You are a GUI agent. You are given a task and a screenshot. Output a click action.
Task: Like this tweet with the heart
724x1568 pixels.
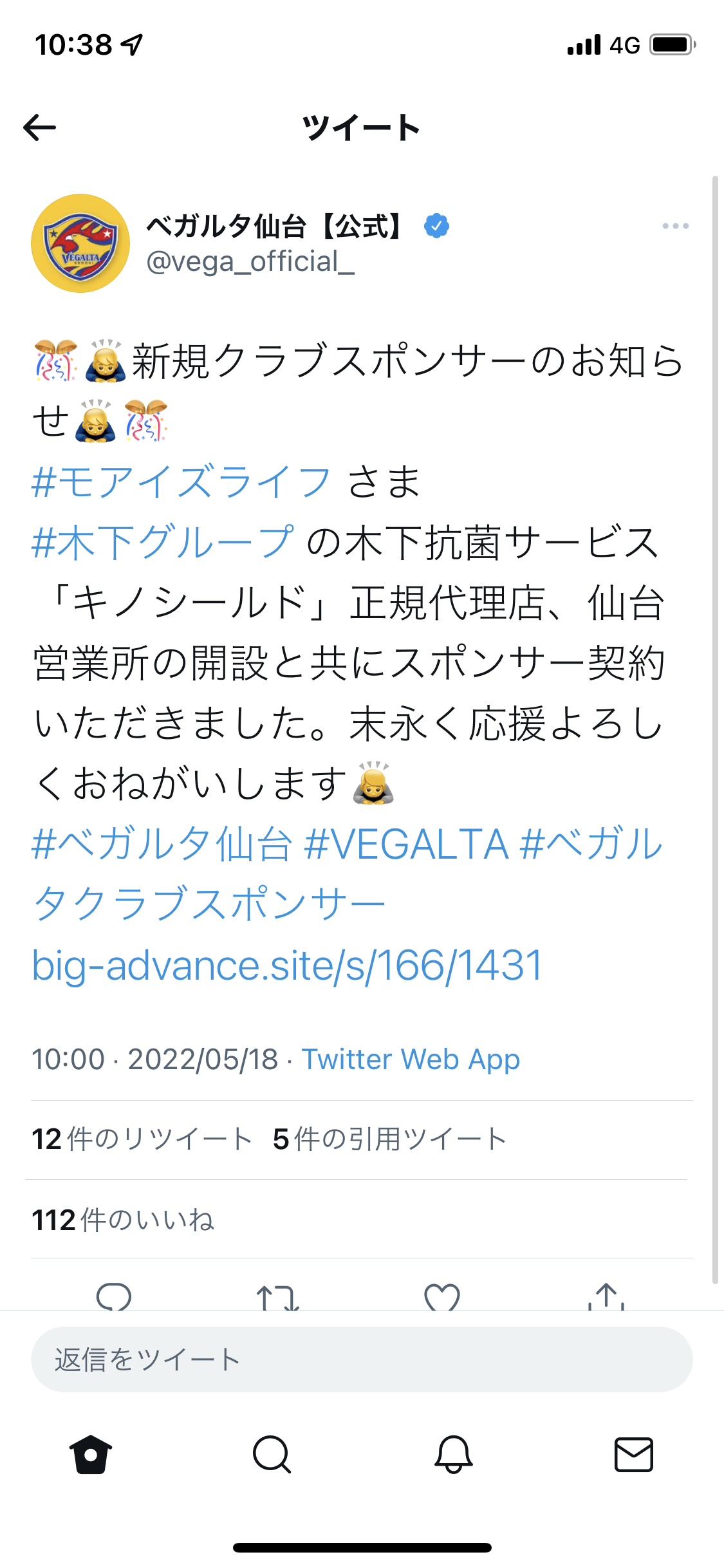coord(442,1297)
